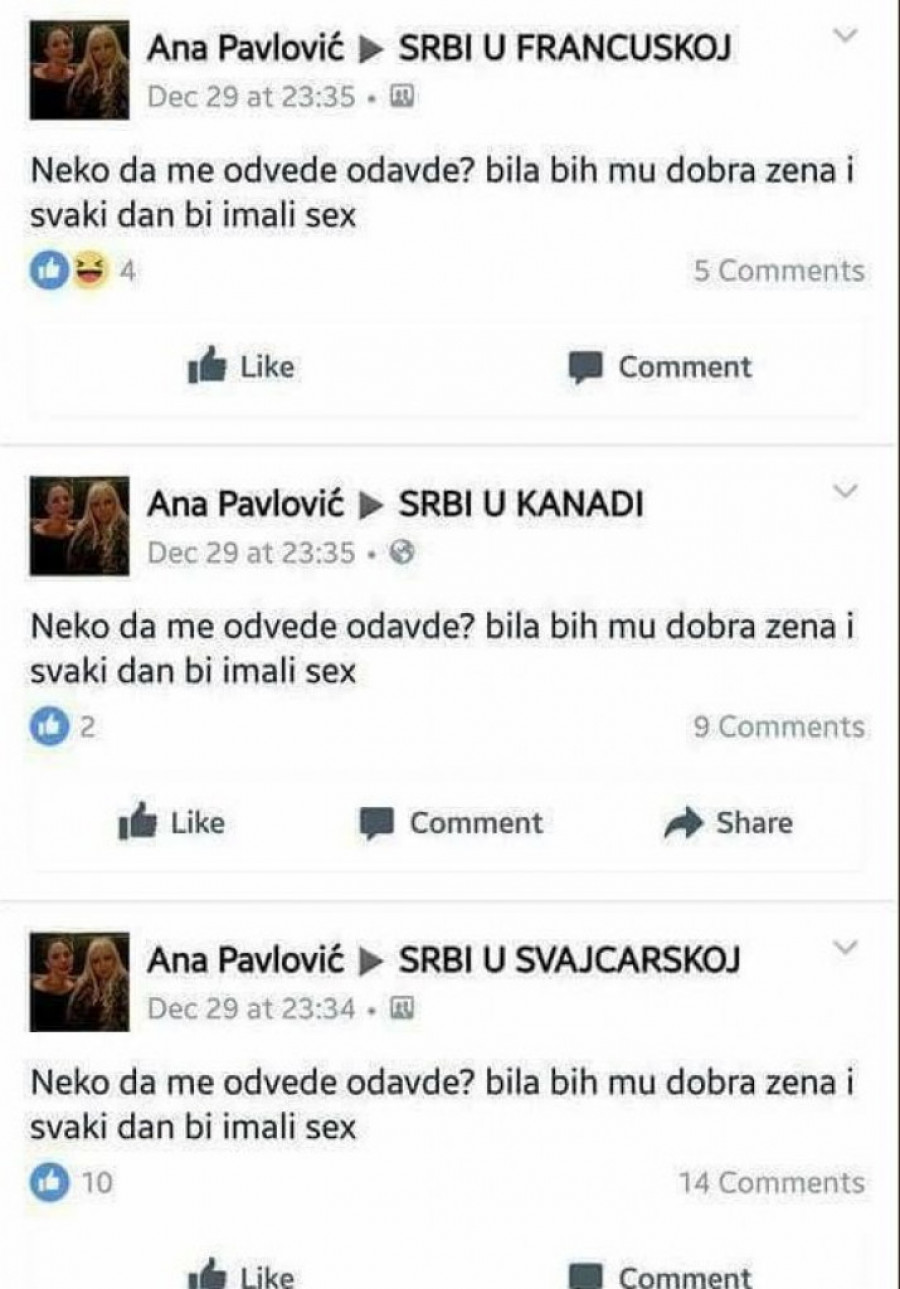
Task: View the 14 Comments thread
Action: click(771, 1183)
